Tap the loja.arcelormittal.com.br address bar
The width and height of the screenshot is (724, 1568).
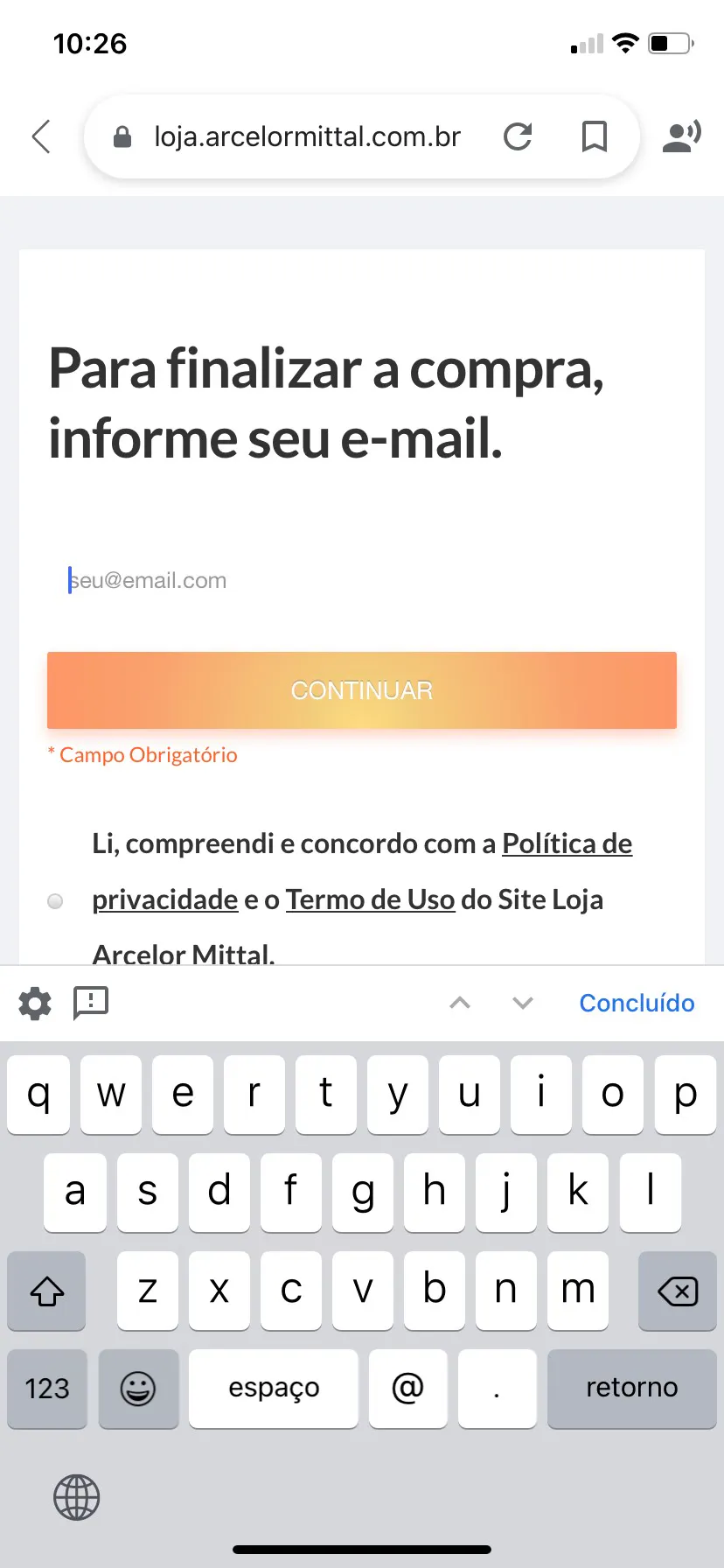tap(306, 136)
